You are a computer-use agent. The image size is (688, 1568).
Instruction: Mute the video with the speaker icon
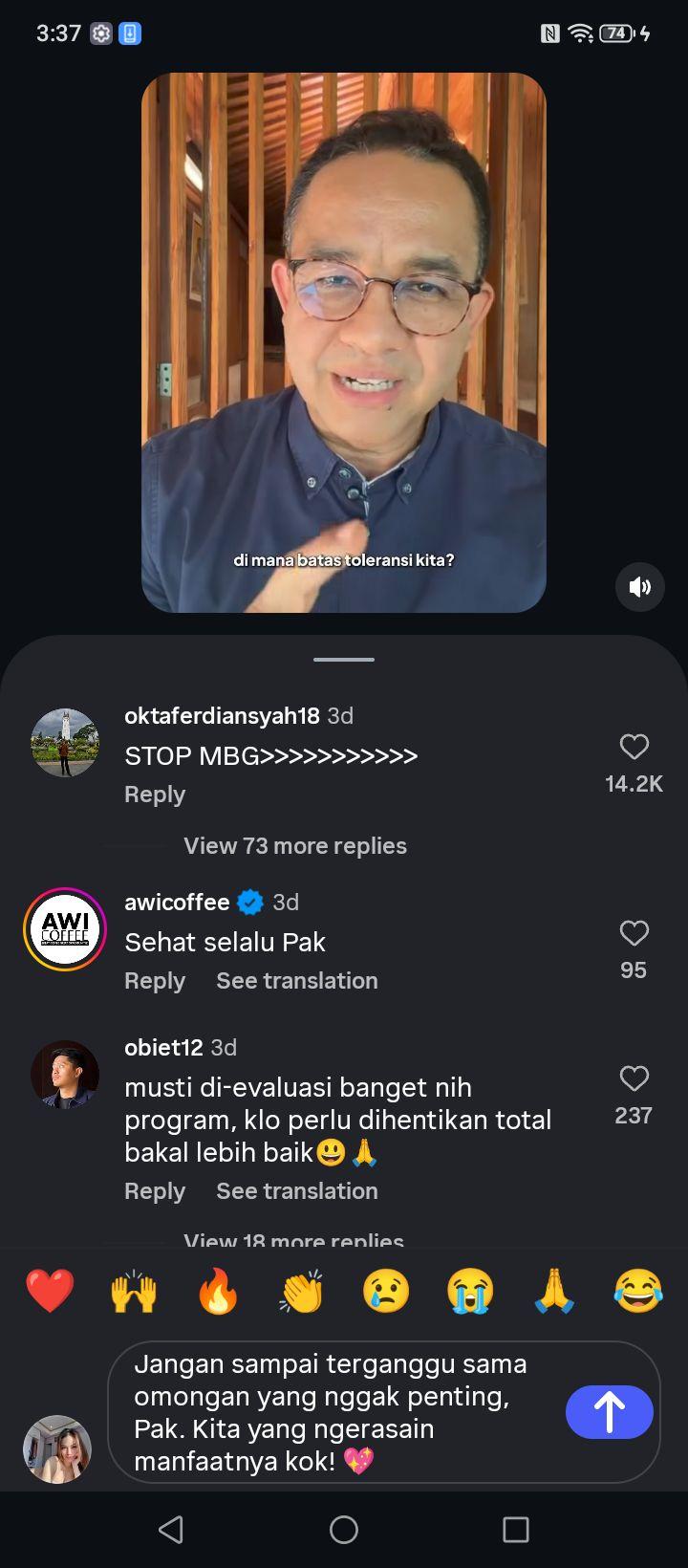(639, 586)
